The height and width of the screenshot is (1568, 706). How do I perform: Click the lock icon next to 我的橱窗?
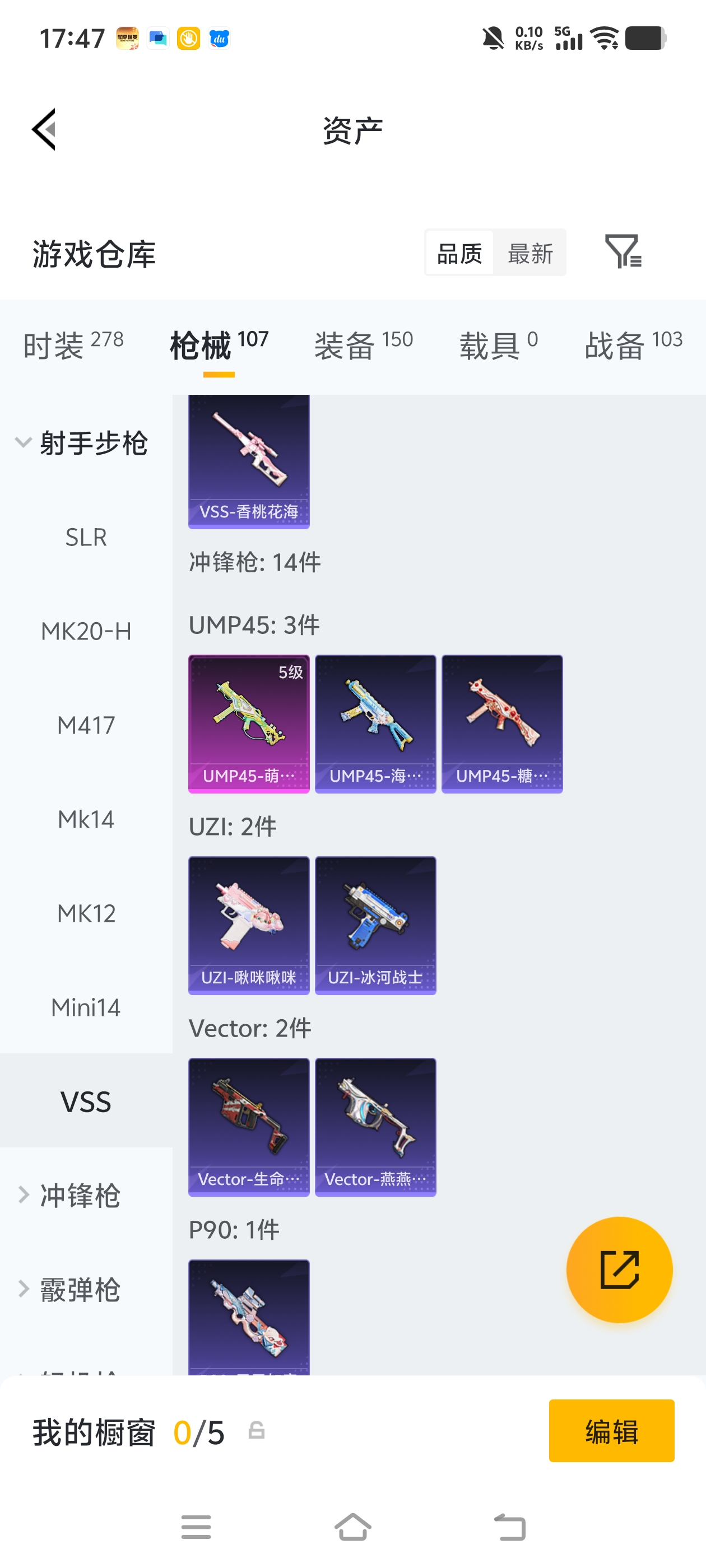[257, 1431]
